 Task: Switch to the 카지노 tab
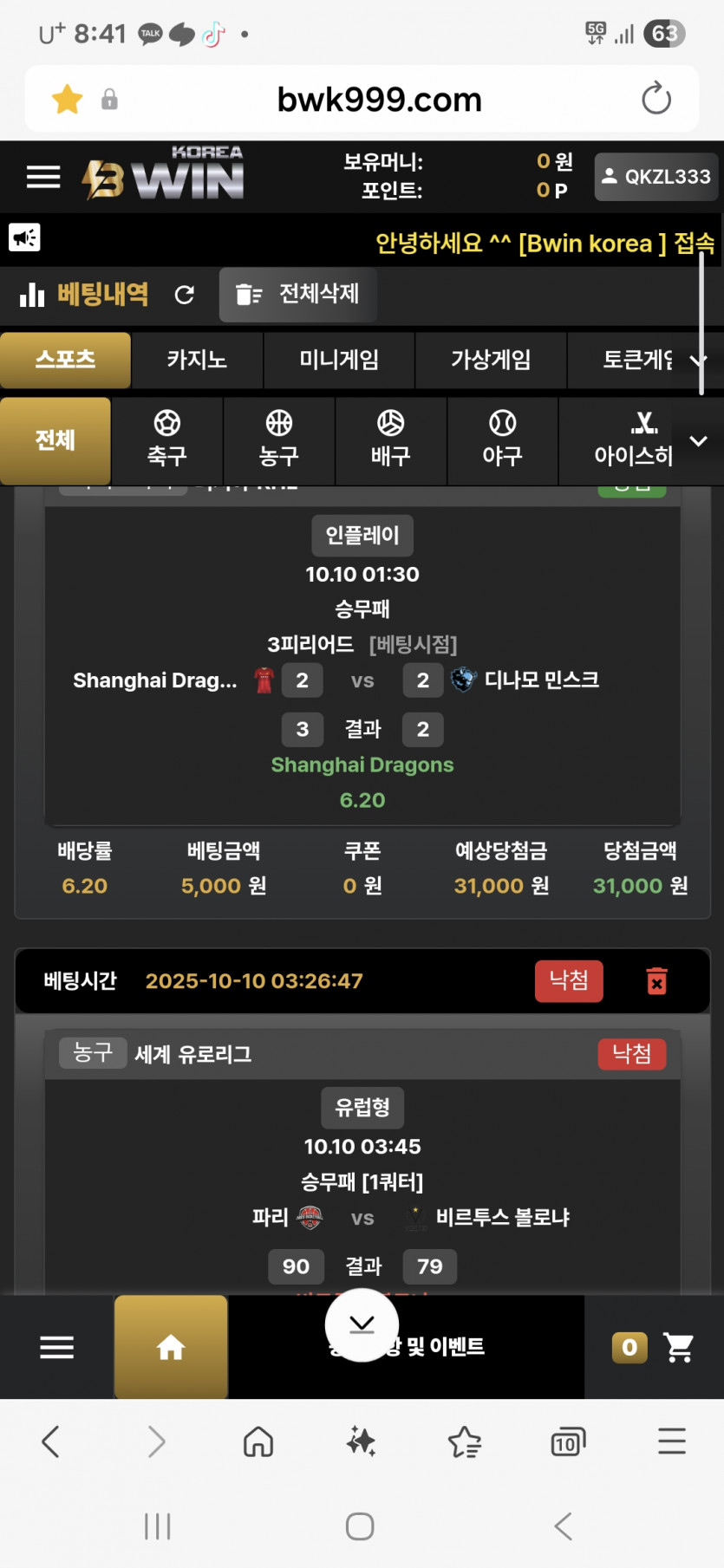point(197,360)
